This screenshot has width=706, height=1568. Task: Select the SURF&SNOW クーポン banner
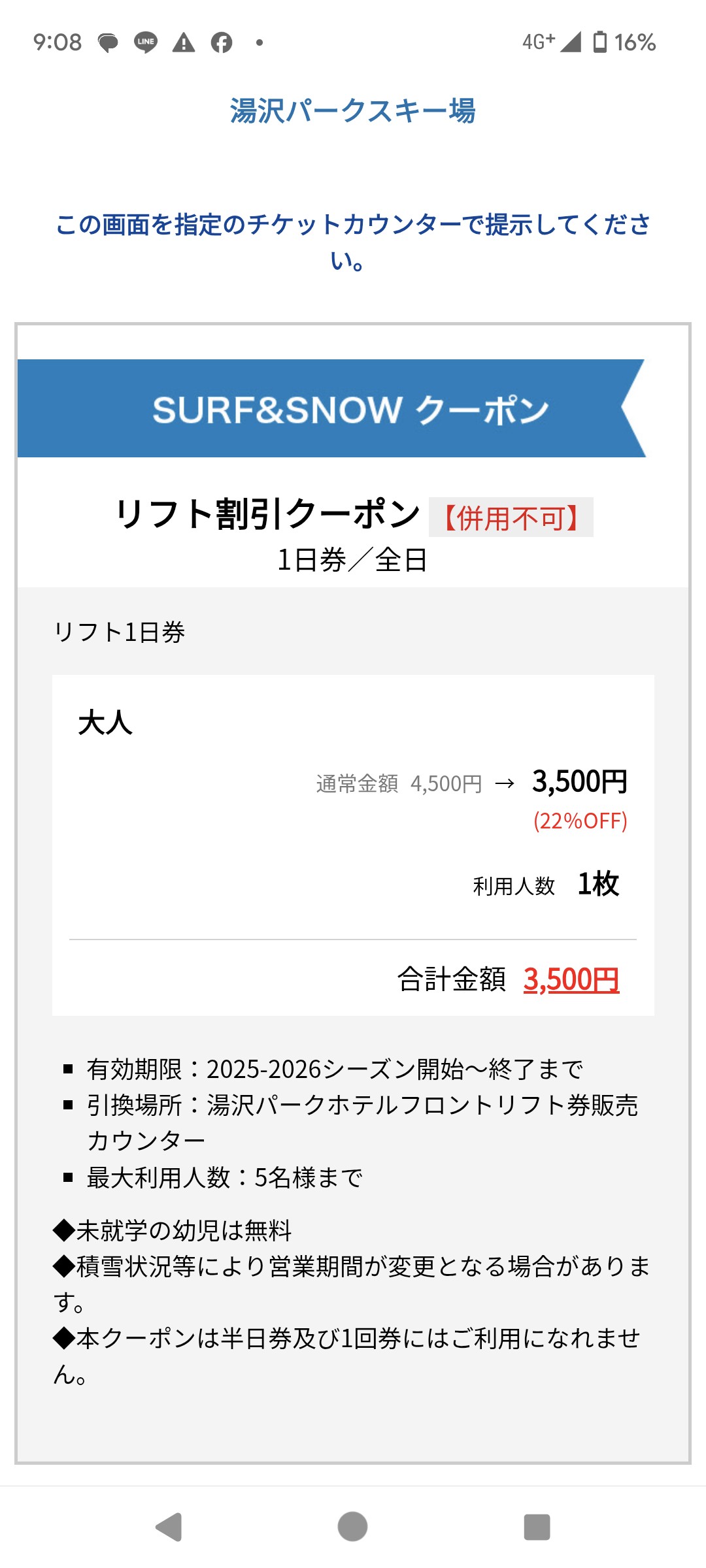pyautogui.click(x=353, y=410)
